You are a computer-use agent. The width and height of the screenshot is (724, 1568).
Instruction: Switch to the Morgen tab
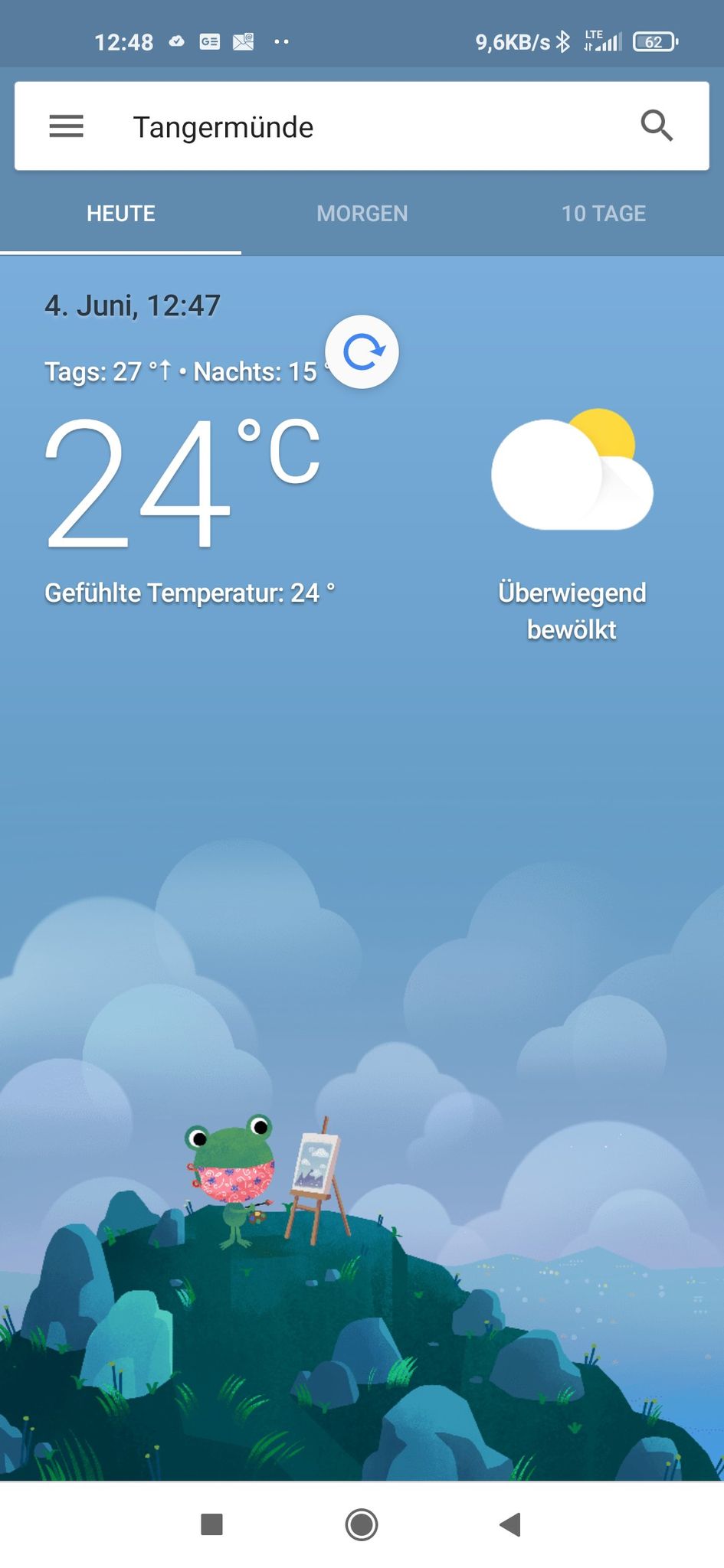pos(362,214)
